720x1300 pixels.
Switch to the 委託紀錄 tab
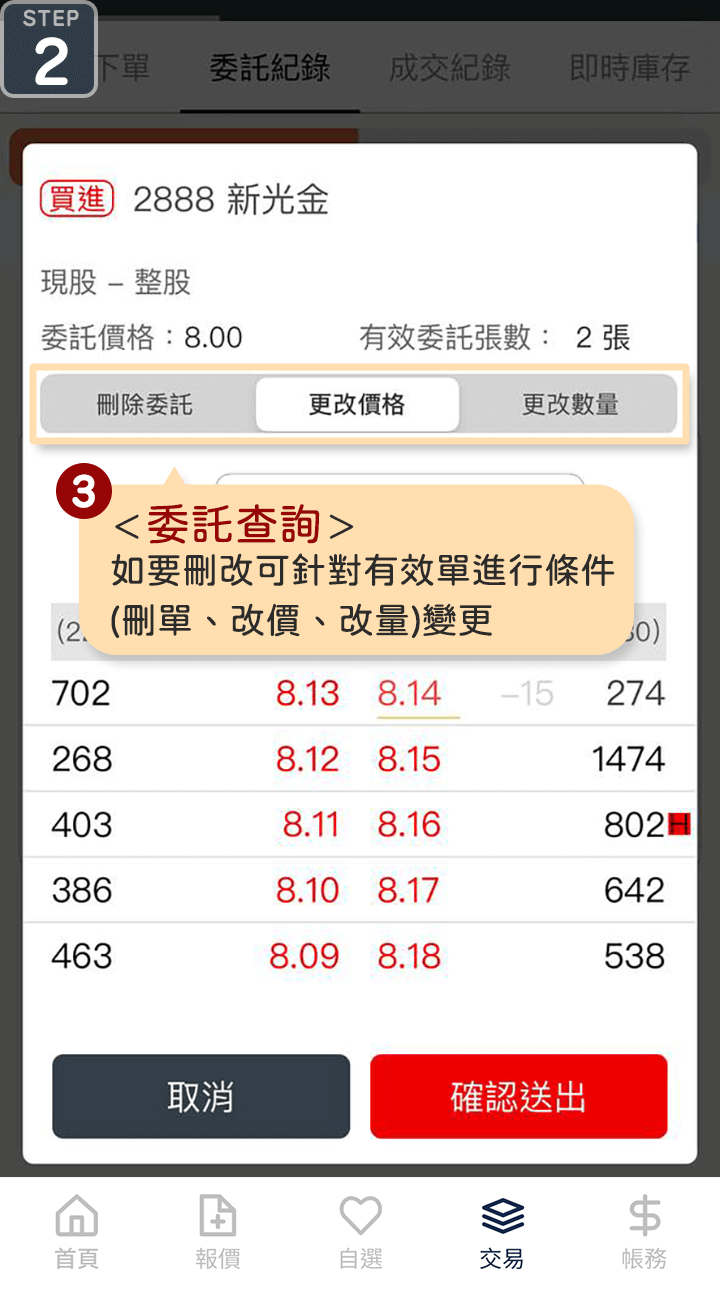pyautogui.click(x=269, y=68)
